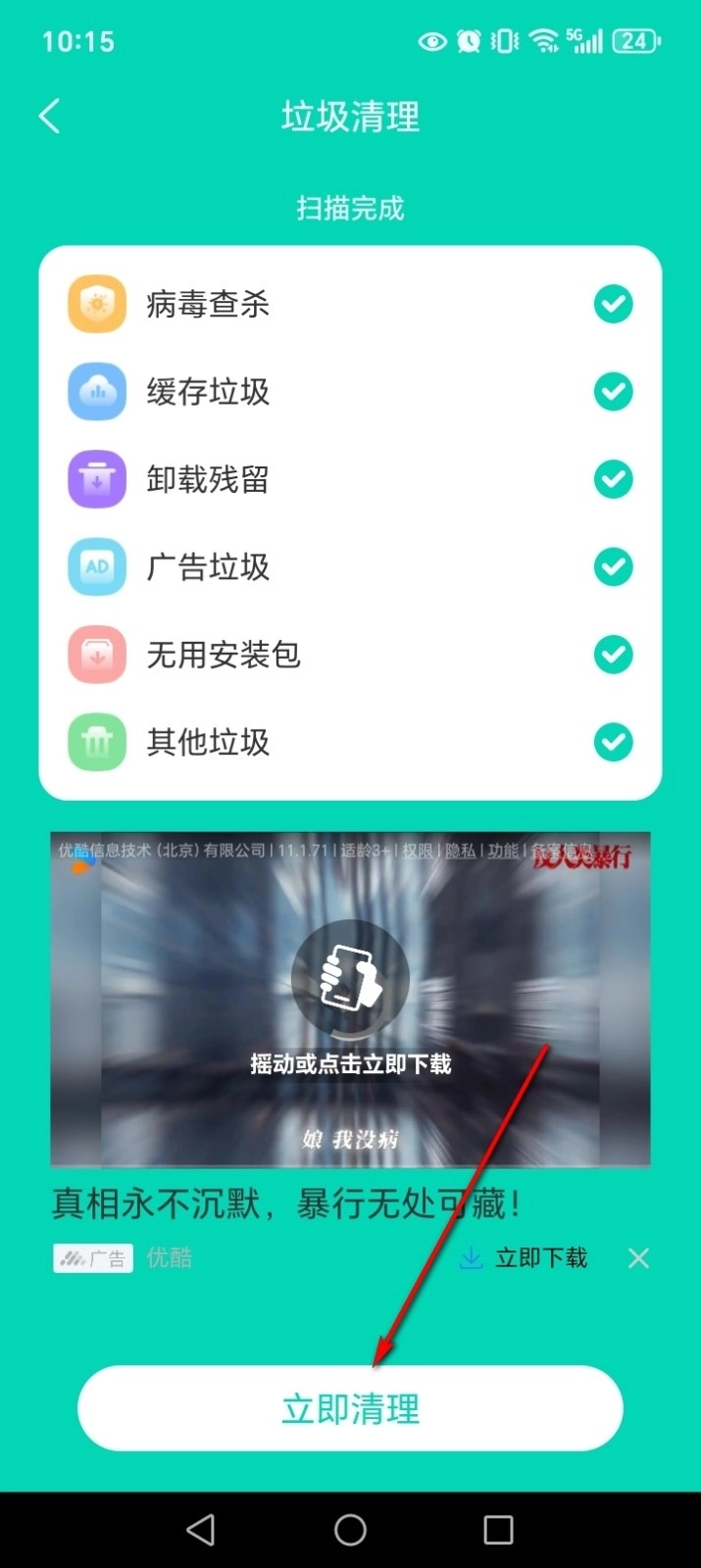Go back from the 垃圾清理 screen

tap(50, 117)
